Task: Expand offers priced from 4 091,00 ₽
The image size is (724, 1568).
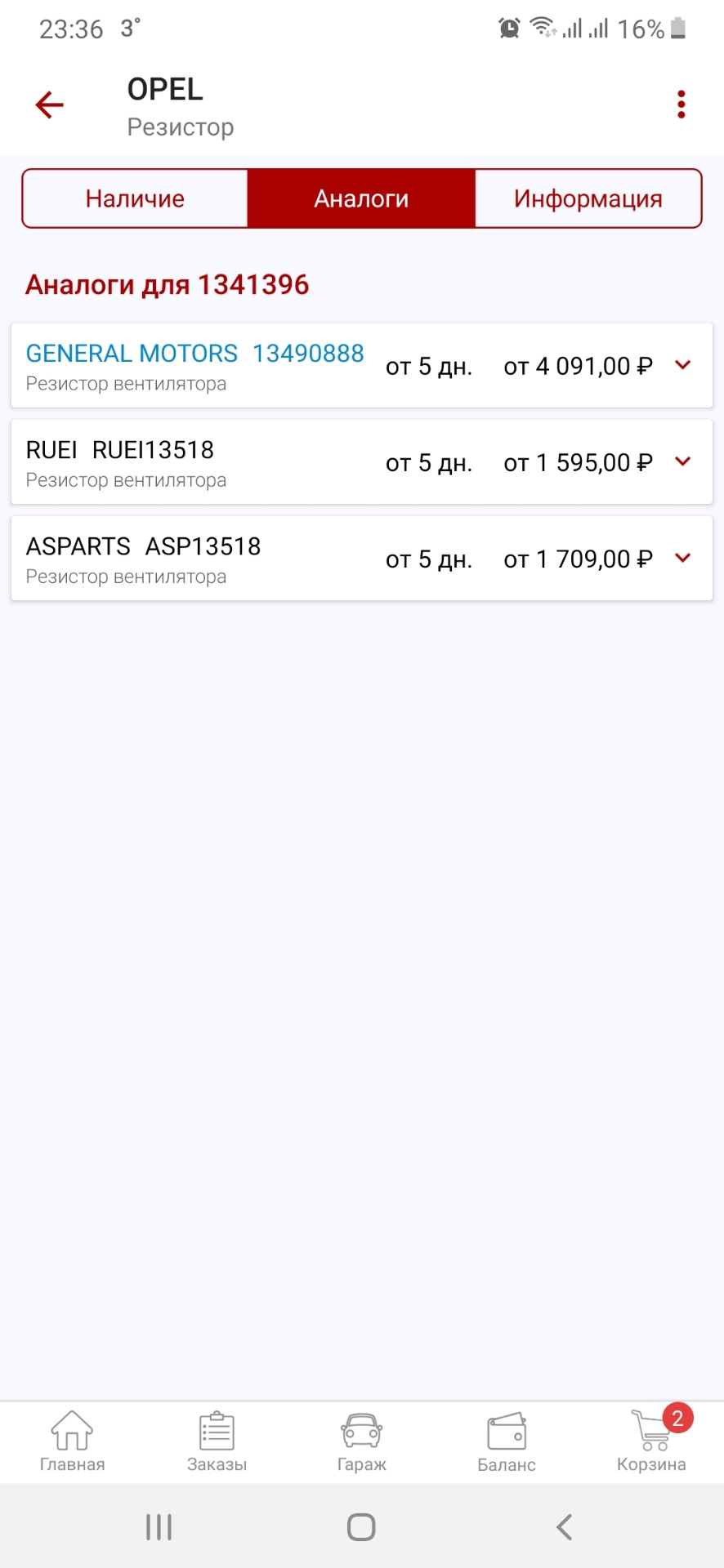Action: point(683,365)
